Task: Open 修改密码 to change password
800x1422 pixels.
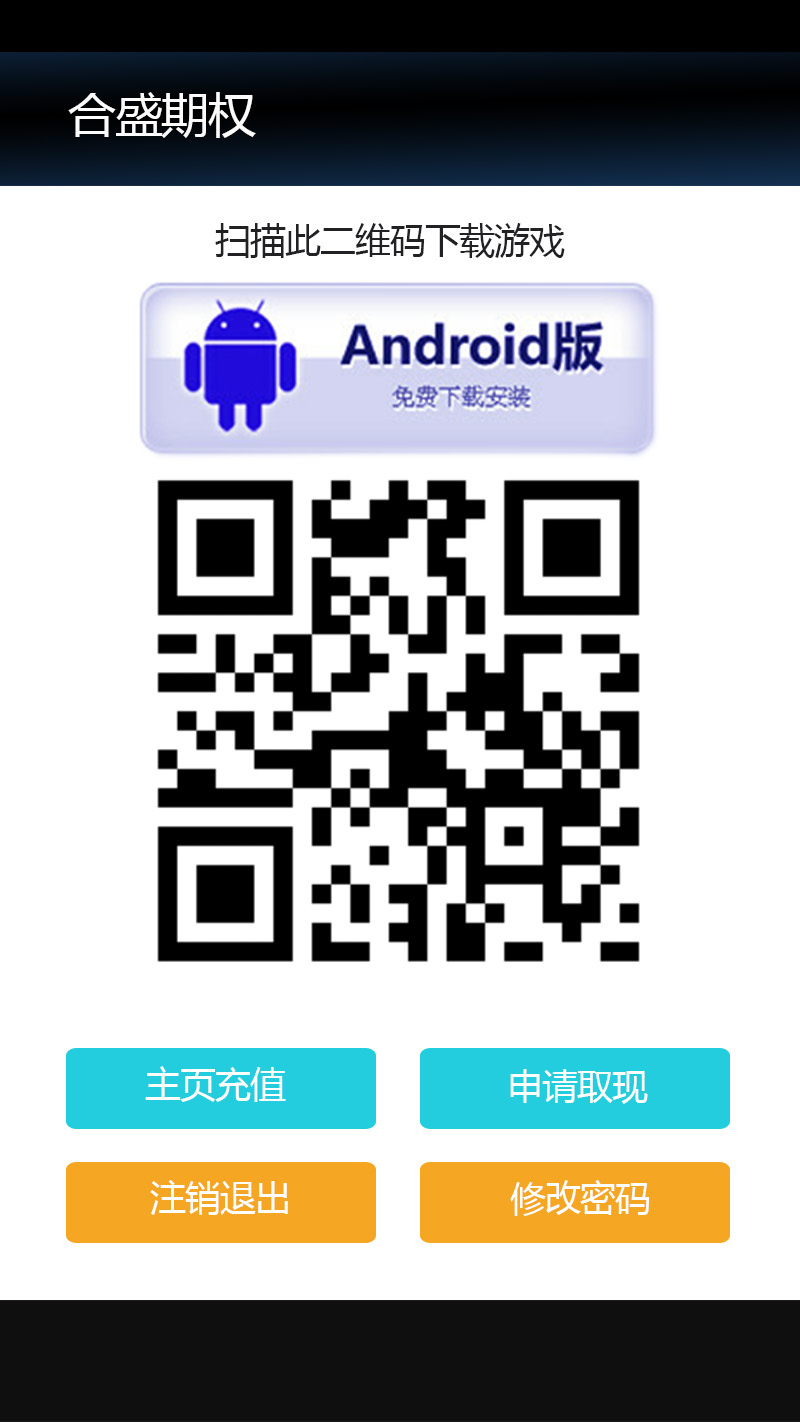Action: click(x=575, y=1202)
